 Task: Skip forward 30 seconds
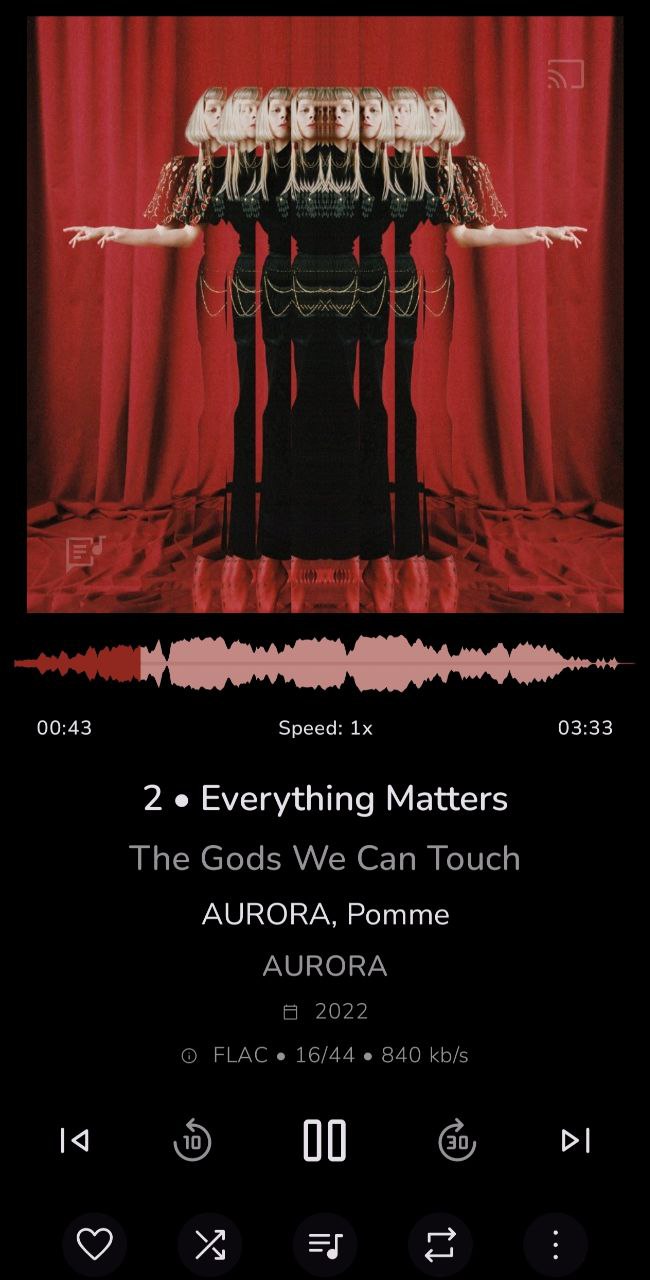point(457,1140)
